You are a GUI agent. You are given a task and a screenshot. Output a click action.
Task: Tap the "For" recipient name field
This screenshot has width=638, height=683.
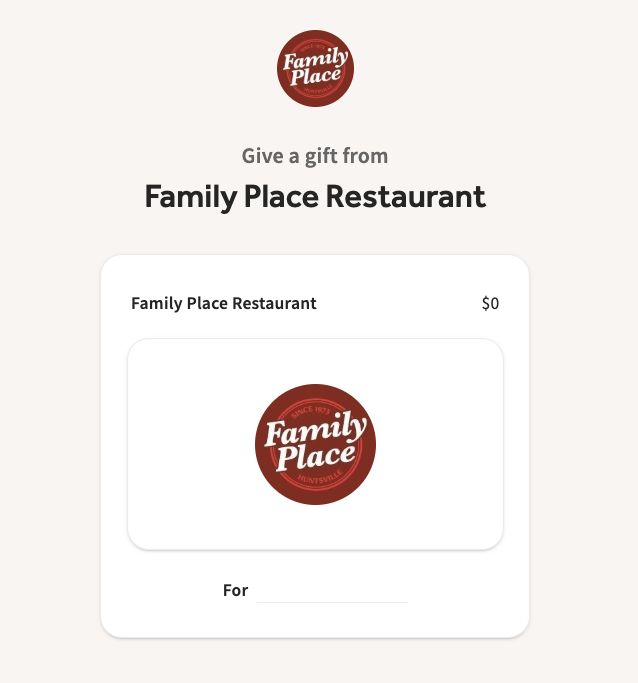point(332,591)
